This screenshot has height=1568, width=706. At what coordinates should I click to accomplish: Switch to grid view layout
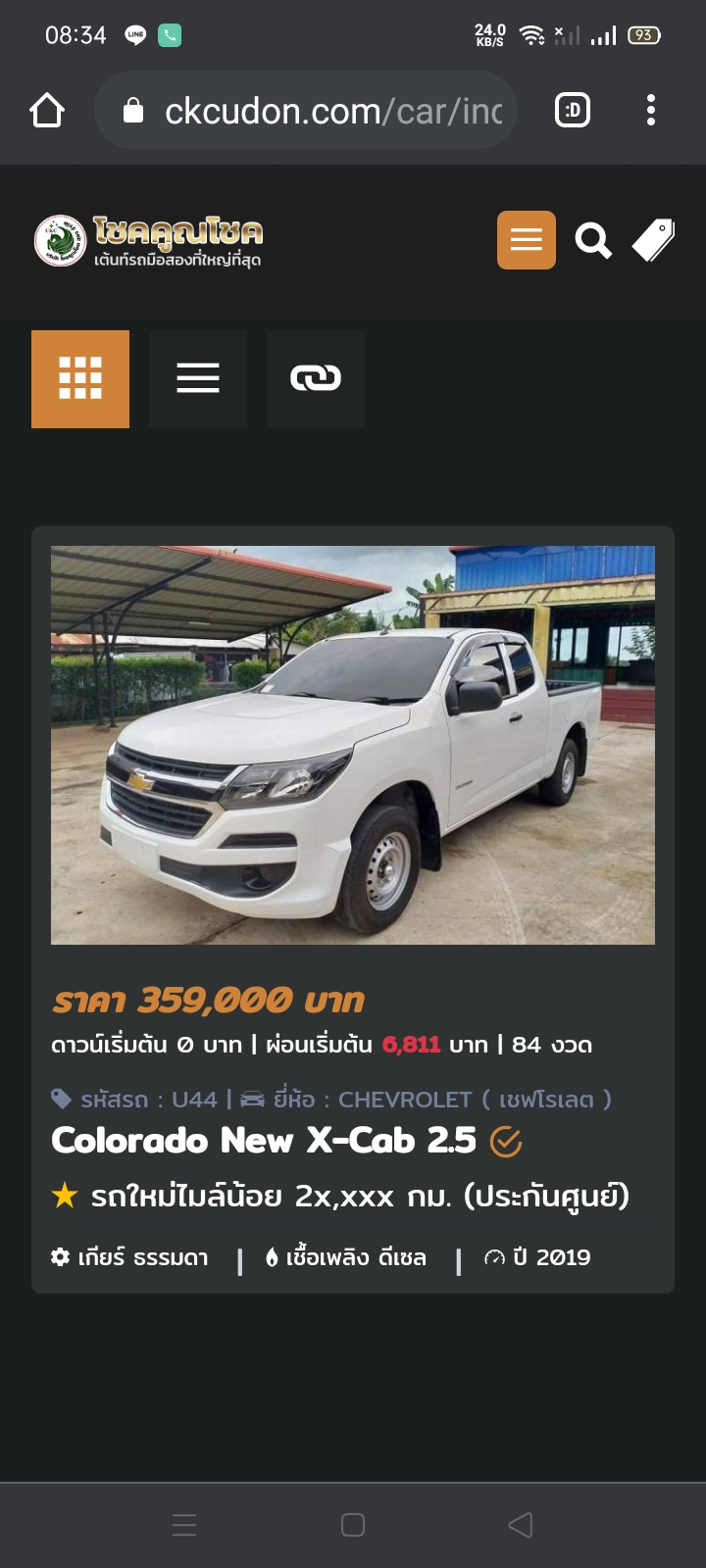[80, 379]
